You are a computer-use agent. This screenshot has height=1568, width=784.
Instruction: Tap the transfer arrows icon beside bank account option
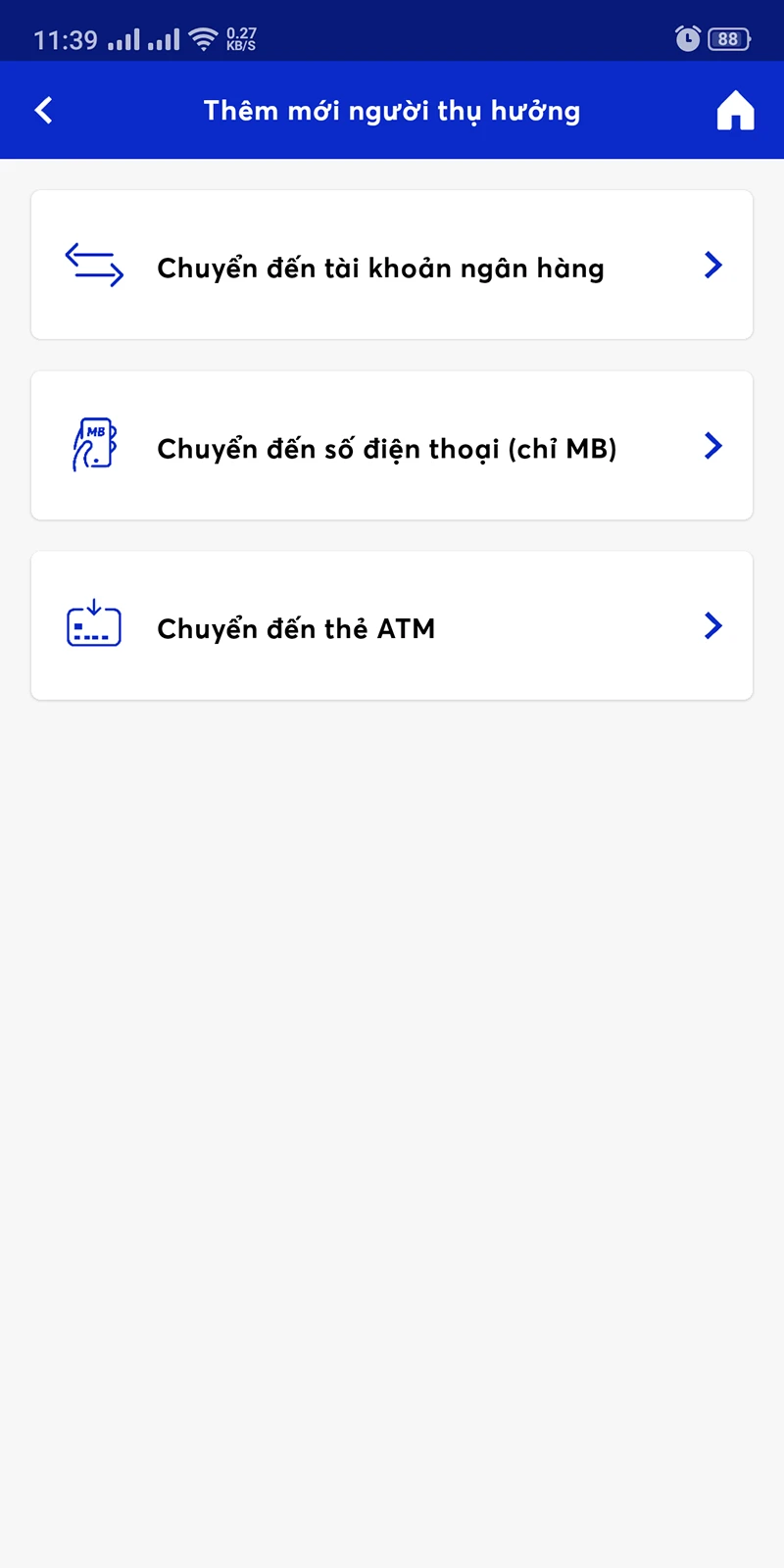(93, 265)
